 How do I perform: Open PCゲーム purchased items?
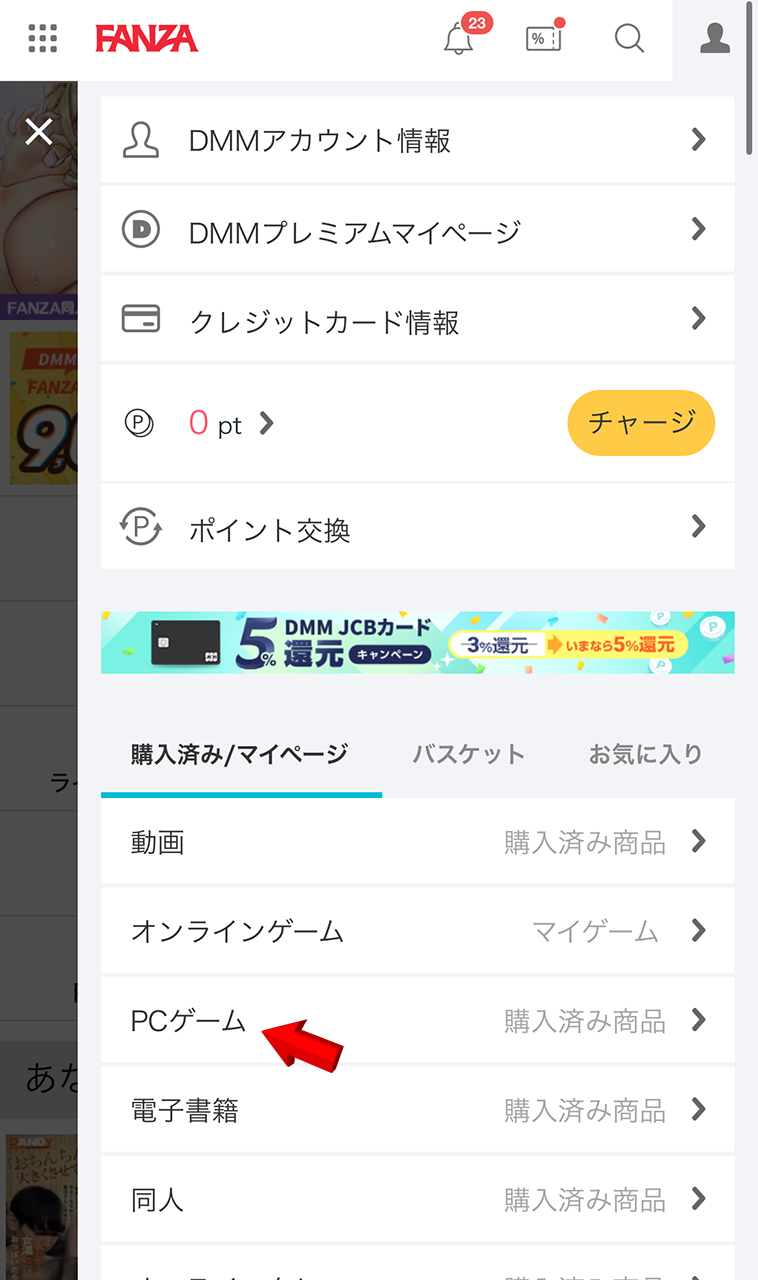pos(417,1021)
